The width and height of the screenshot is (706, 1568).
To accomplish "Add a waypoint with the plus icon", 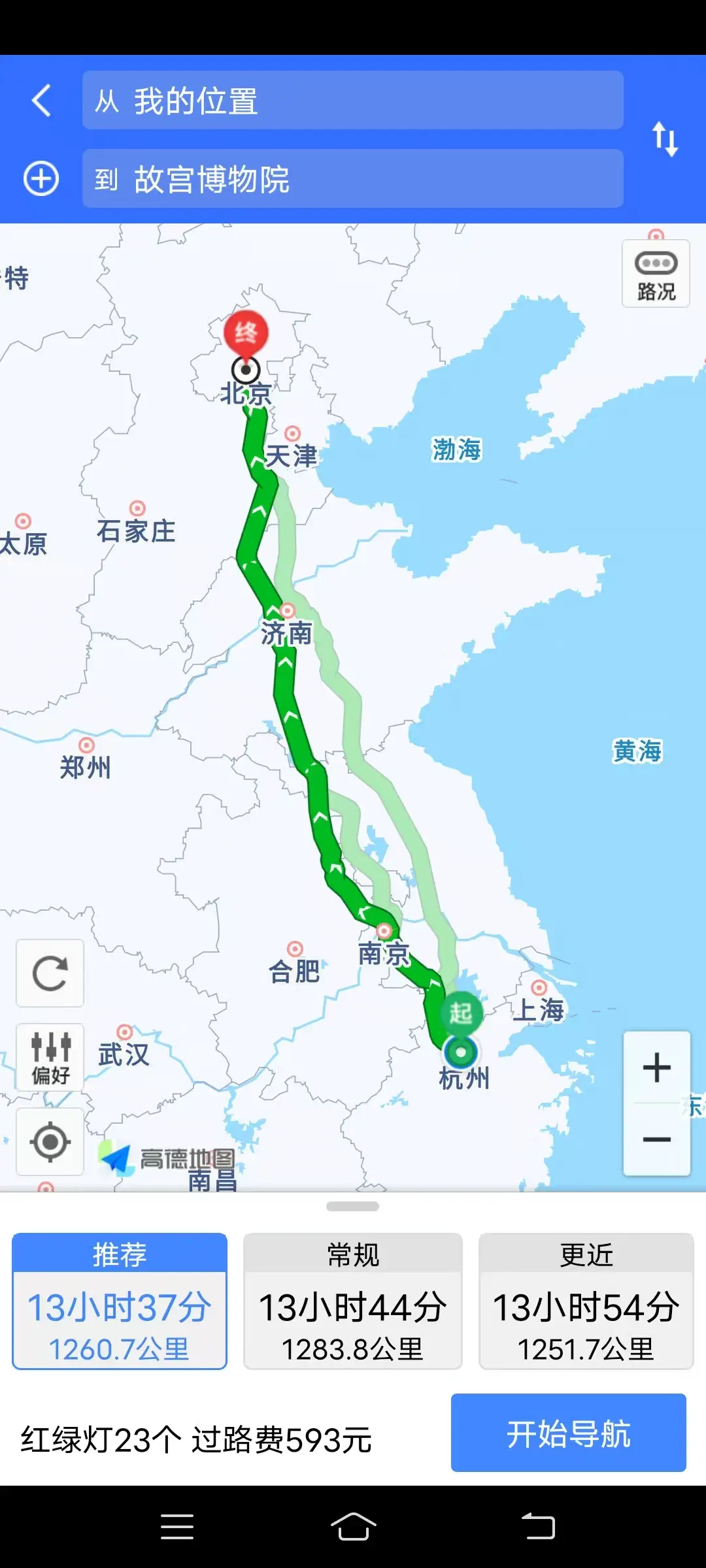I will (41, 178).
